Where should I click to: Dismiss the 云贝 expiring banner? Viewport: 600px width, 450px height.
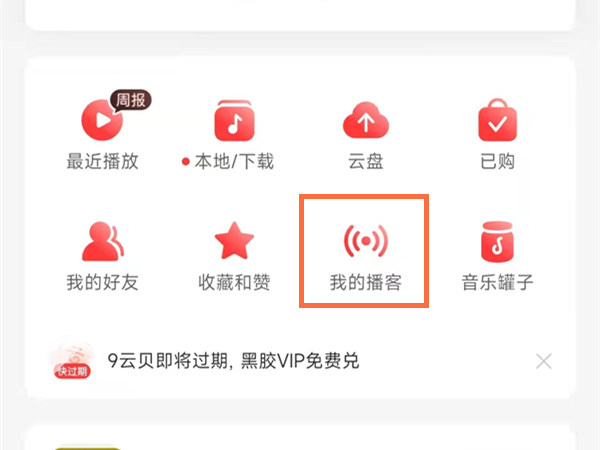(544, 361)
